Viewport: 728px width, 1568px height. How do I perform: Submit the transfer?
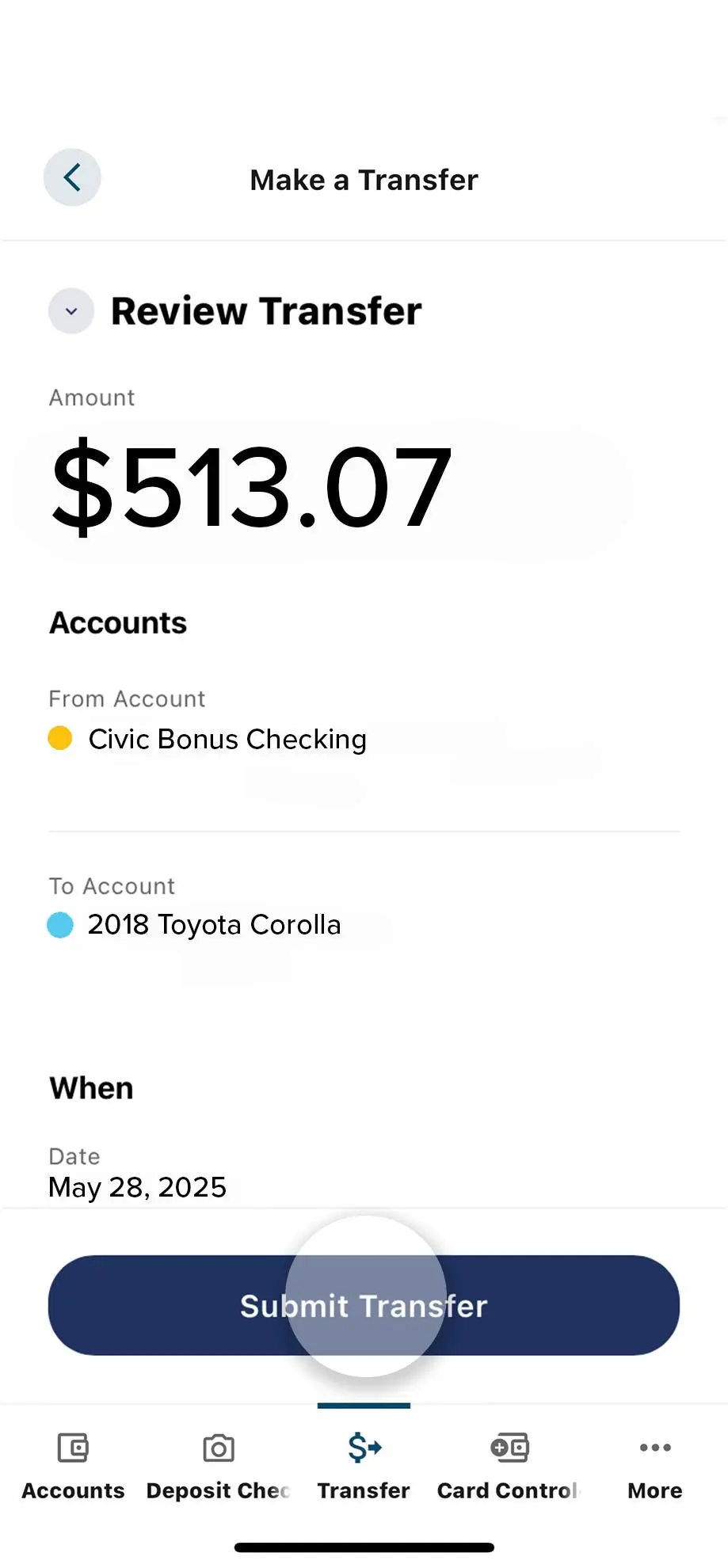[x=364, y=1305]
